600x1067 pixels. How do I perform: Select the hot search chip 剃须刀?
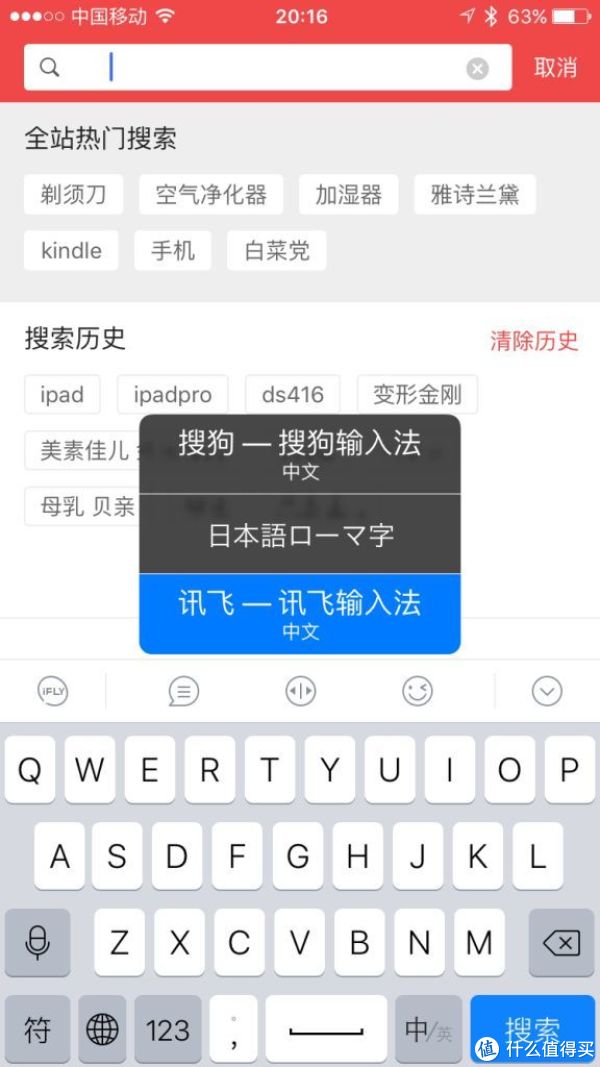pos(73,195)
